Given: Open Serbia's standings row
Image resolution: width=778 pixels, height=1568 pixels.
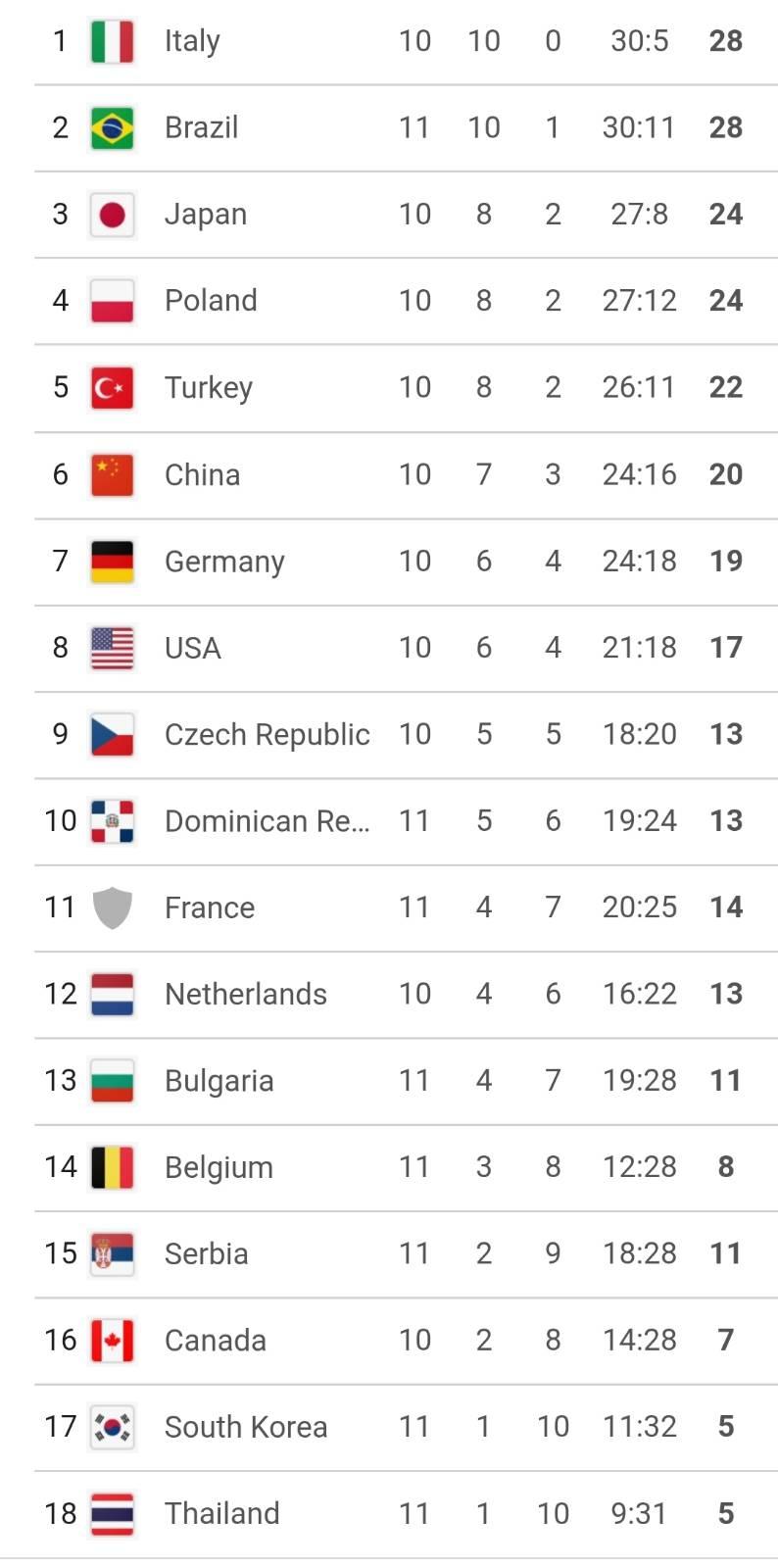Looking at the screenshot, I should (x=406, y=1254).
